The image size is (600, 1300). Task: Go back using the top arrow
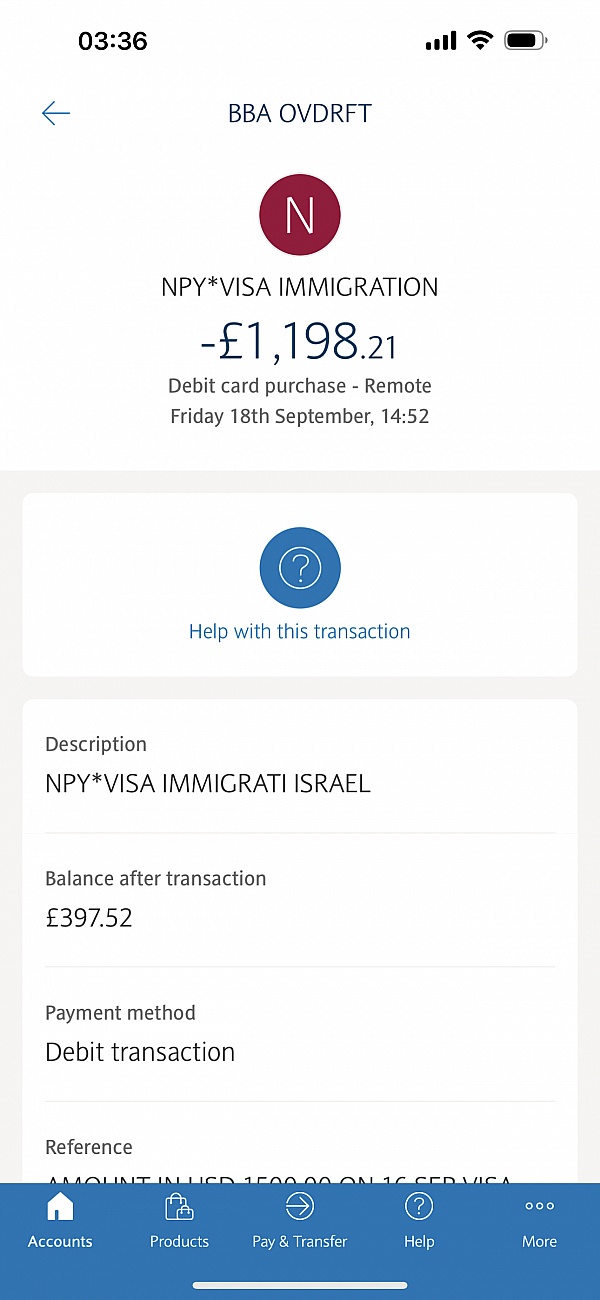(x=56, y=113)
